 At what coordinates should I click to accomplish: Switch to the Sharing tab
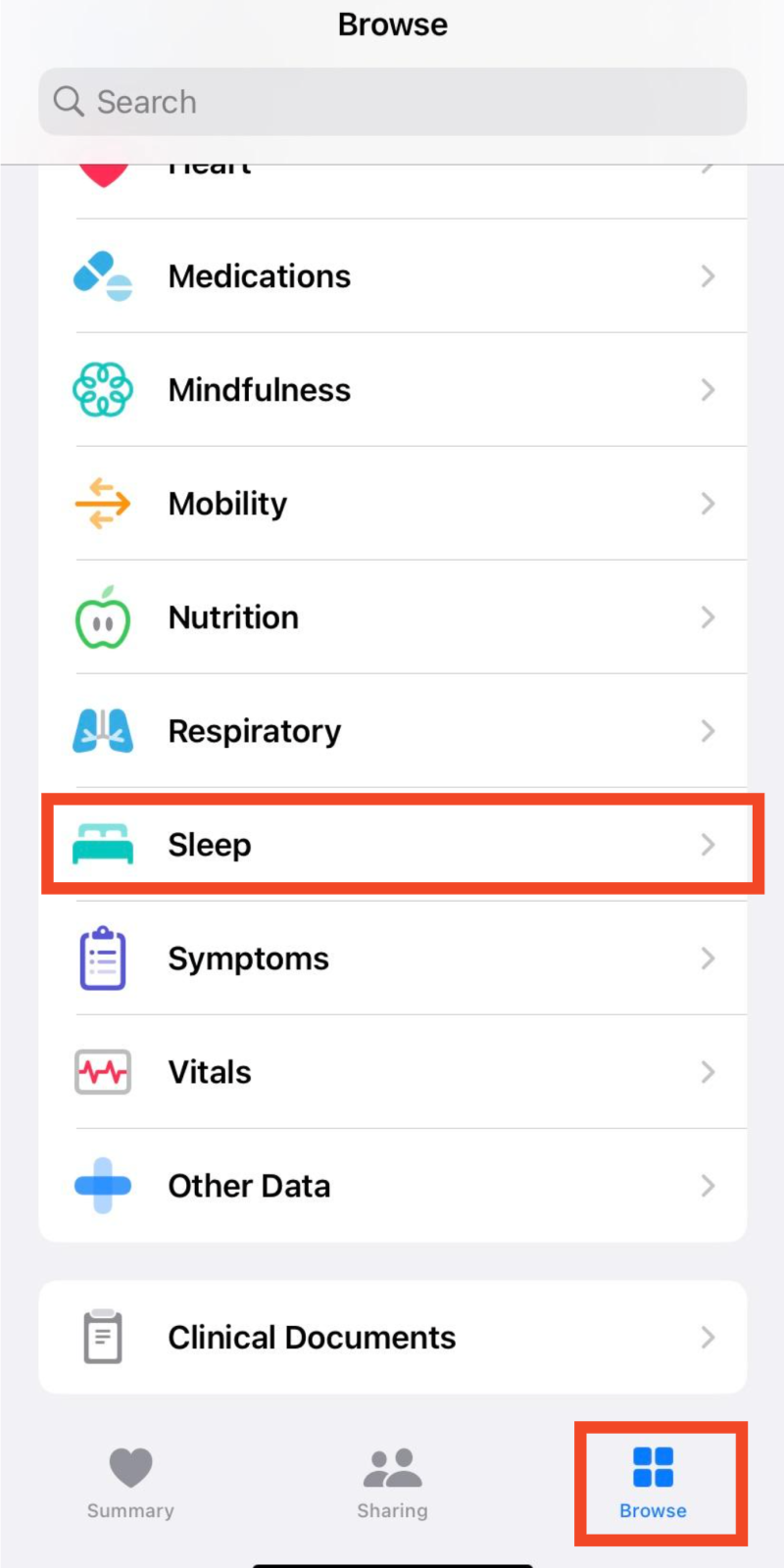click(392, 1484)
